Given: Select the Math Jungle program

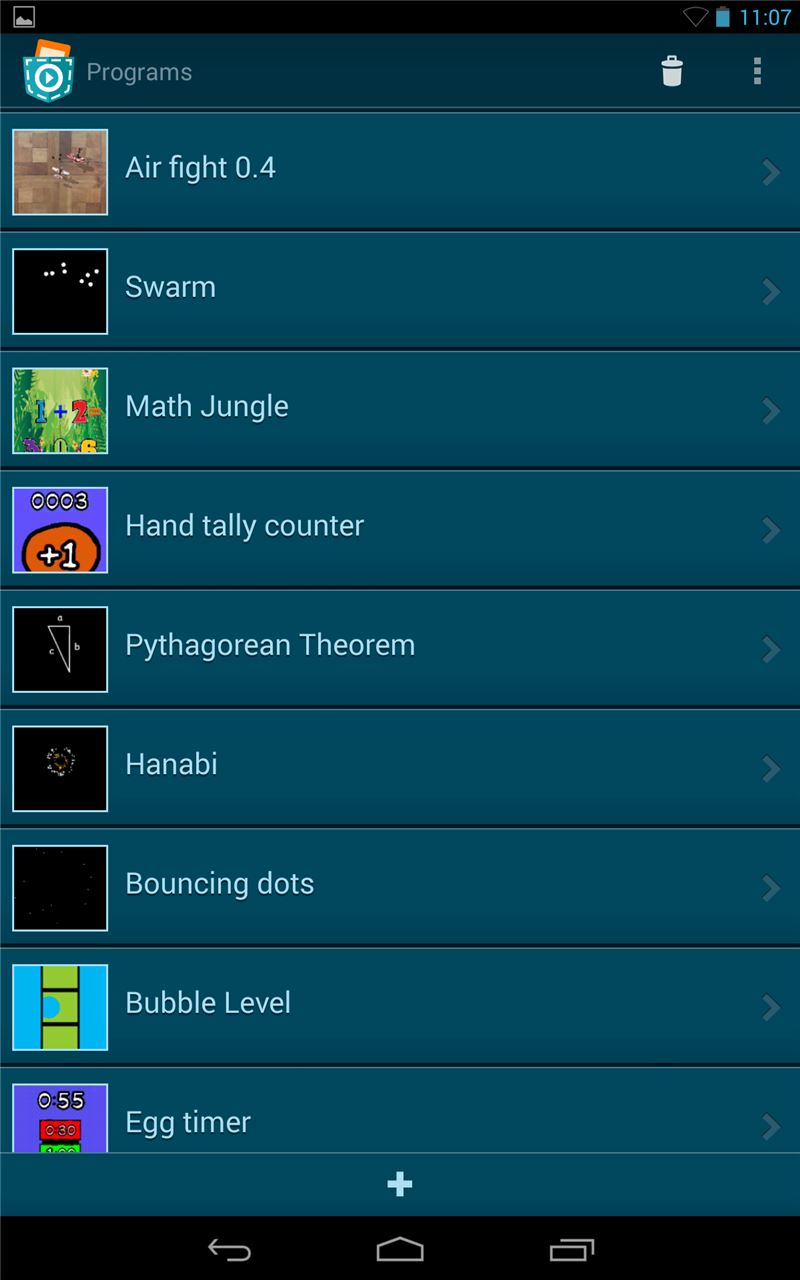Looking at the screenshot, I should (400, 409).
